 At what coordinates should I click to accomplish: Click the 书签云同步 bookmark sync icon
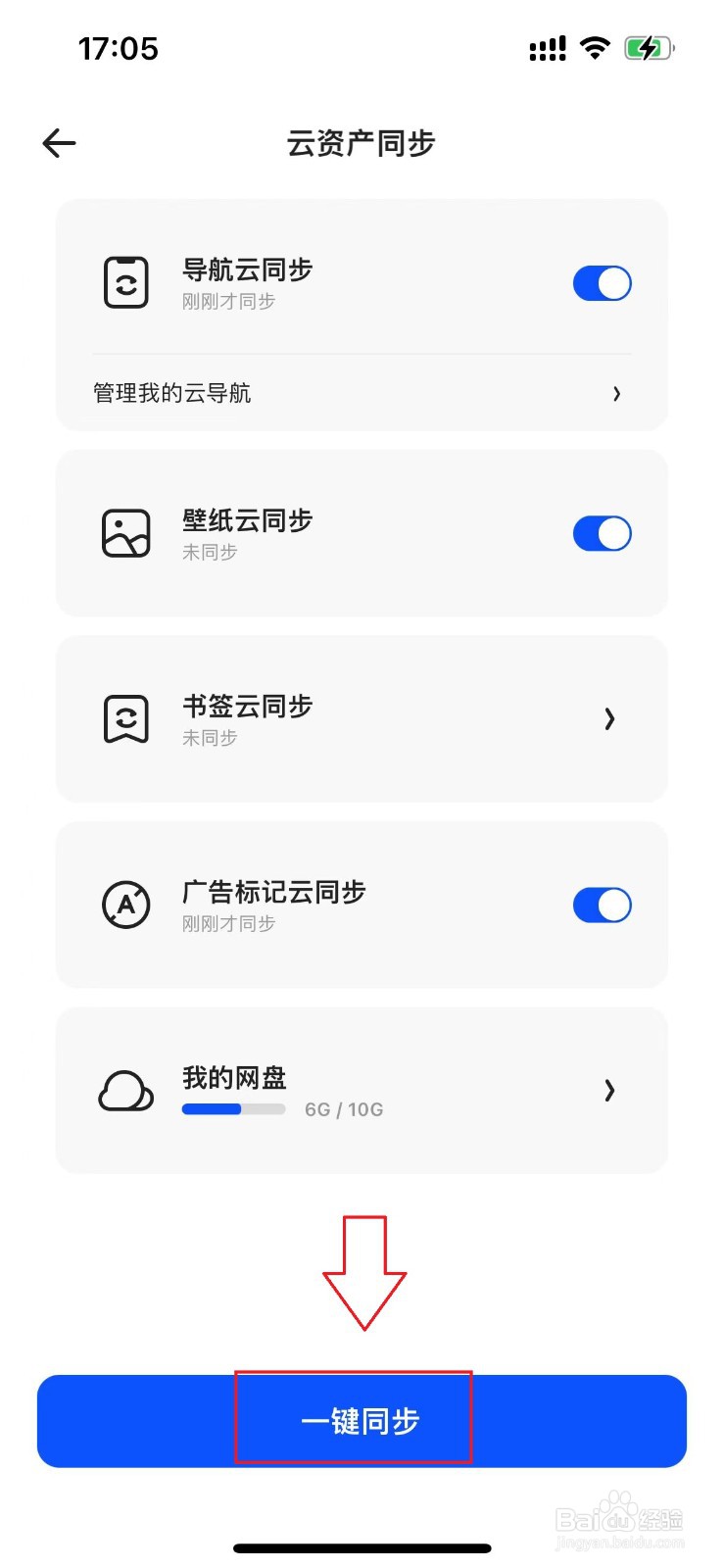pyautogui.click(x=125, y=718)
